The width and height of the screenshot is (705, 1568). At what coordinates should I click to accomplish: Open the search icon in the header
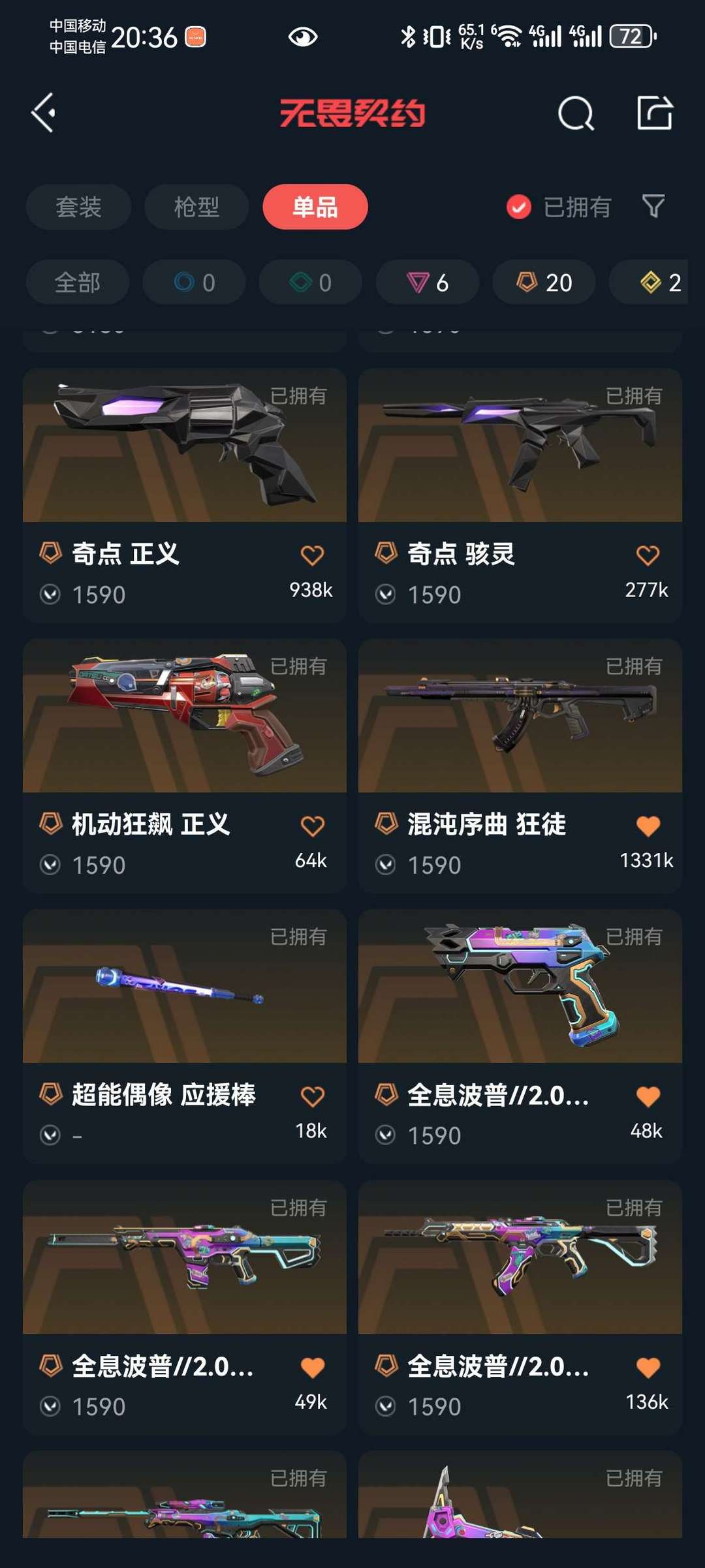coord(576,113)
